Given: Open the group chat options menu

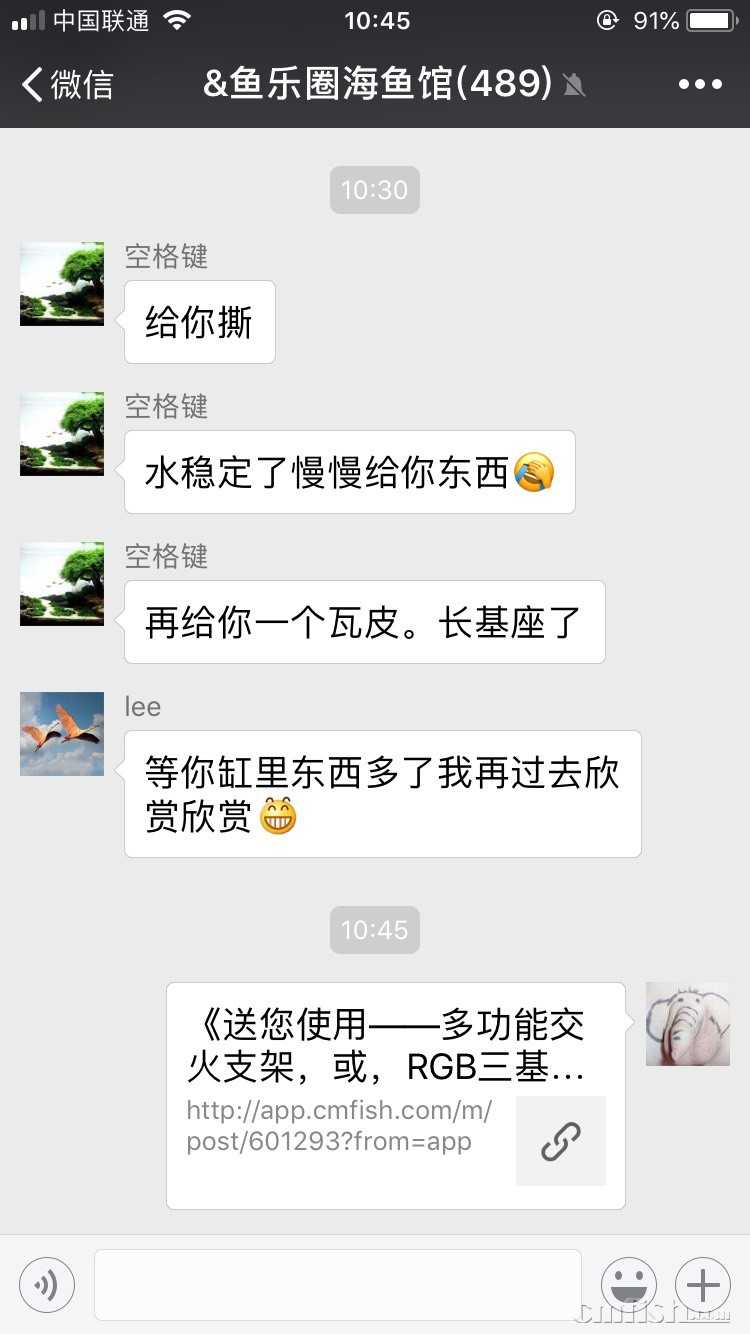Looking at the screenshot, I should [700, 85].
